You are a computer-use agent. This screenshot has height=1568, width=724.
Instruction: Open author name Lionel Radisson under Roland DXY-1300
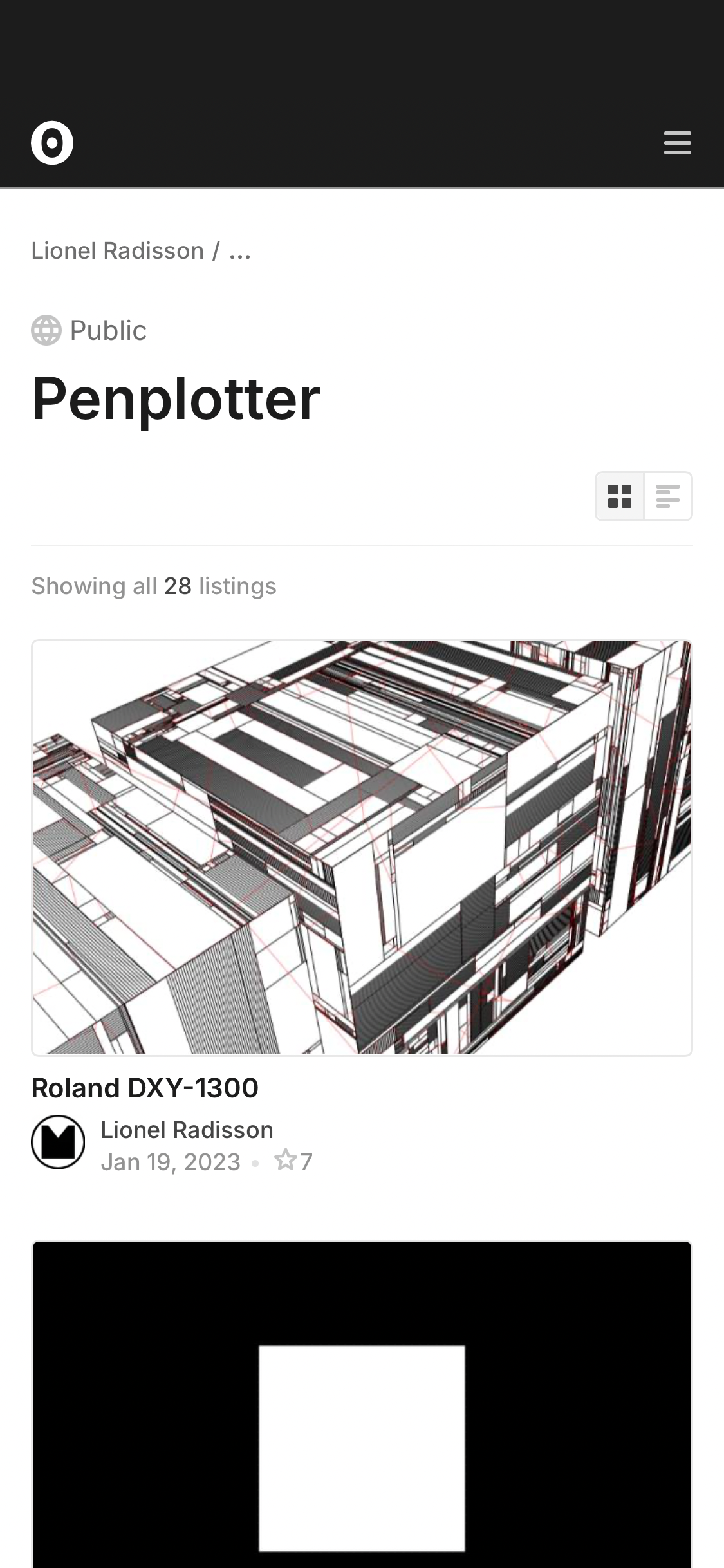pos(187,1130)
